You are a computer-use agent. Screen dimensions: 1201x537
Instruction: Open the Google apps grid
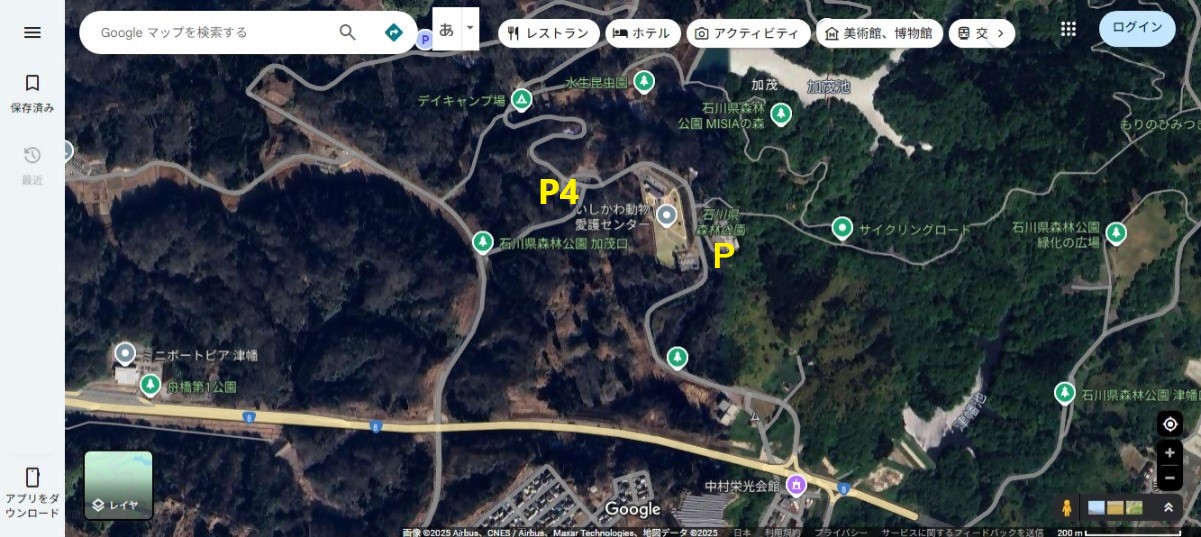tap(1068, 29)
